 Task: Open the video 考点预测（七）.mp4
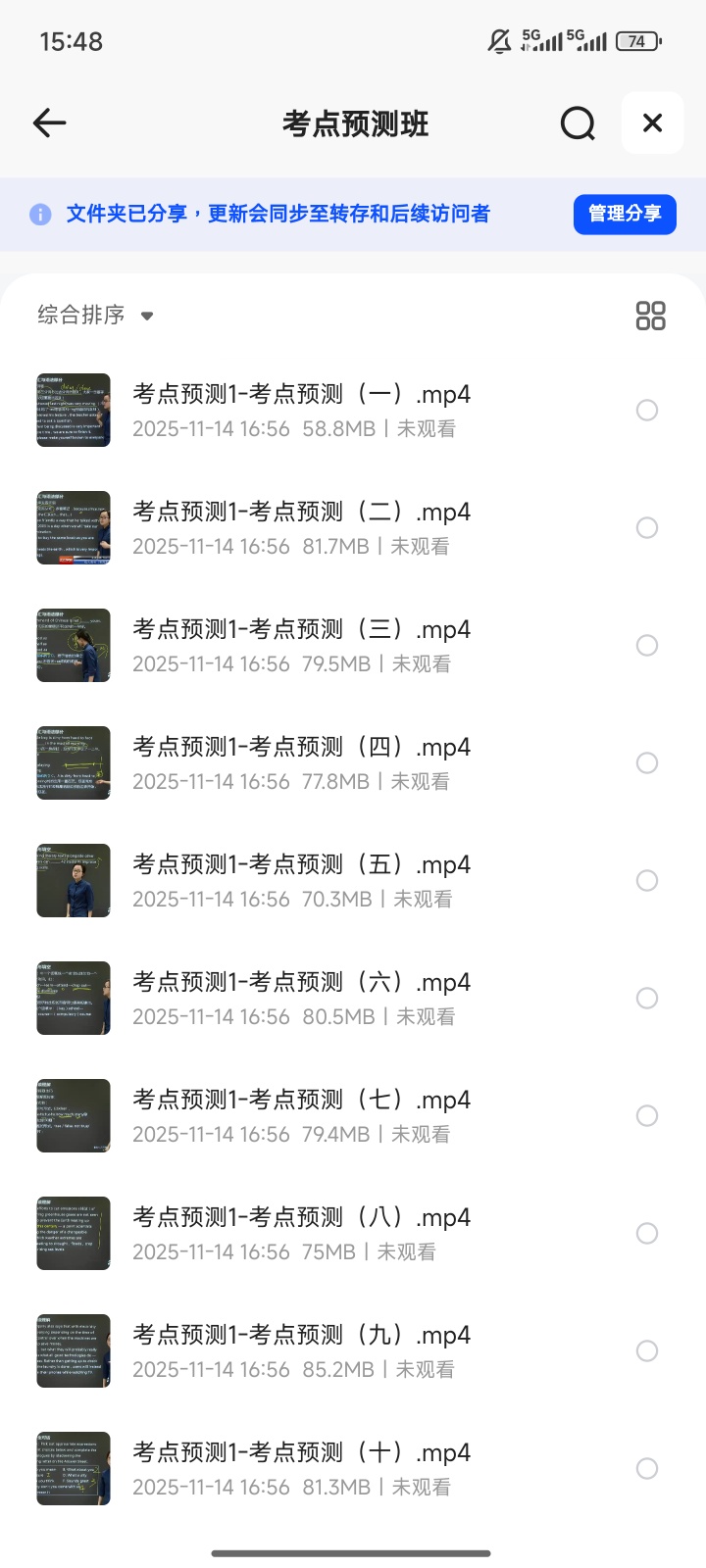tap(301, 1100)
